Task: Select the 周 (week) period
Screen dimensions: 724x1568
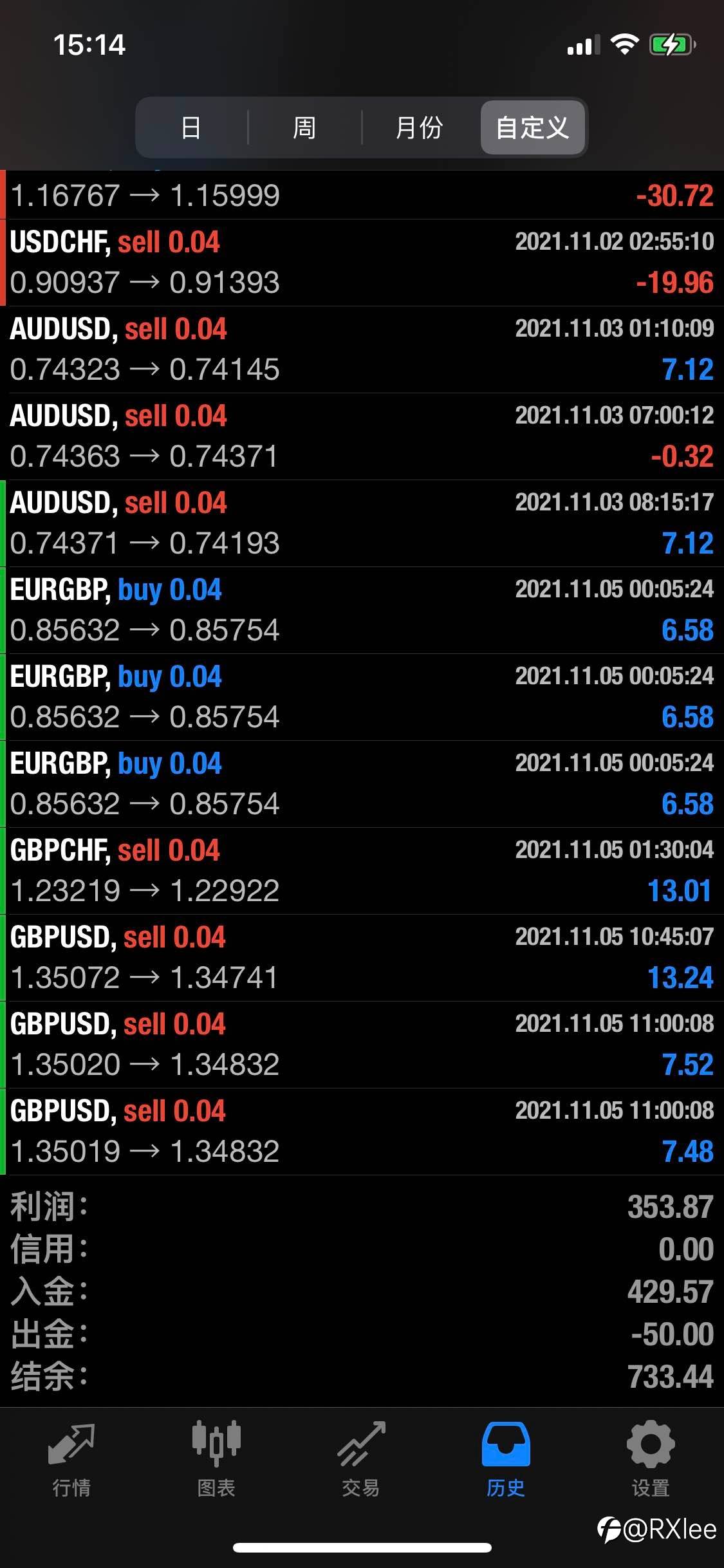Action: click(x=304, y=127)
